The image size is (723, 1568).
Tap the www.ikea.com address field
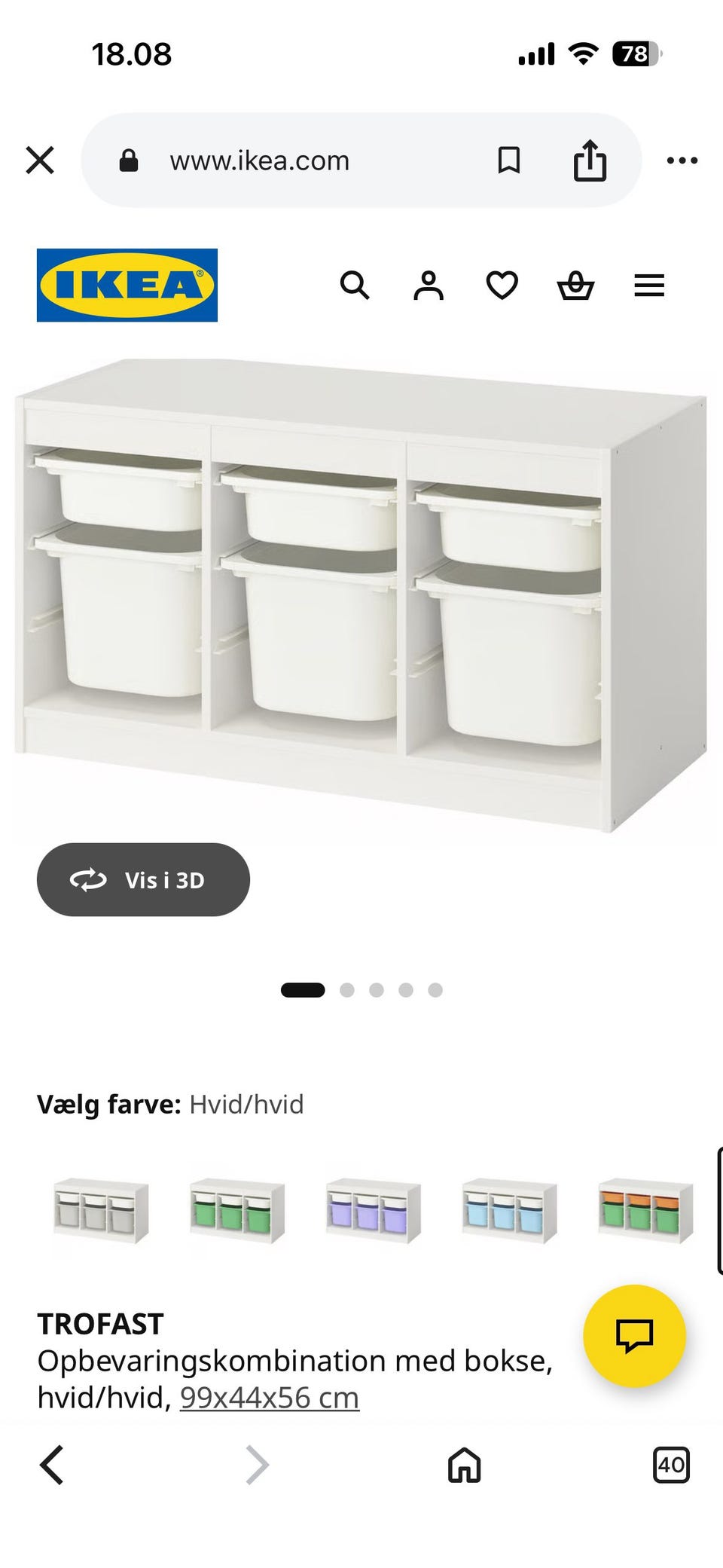[260, 160]
